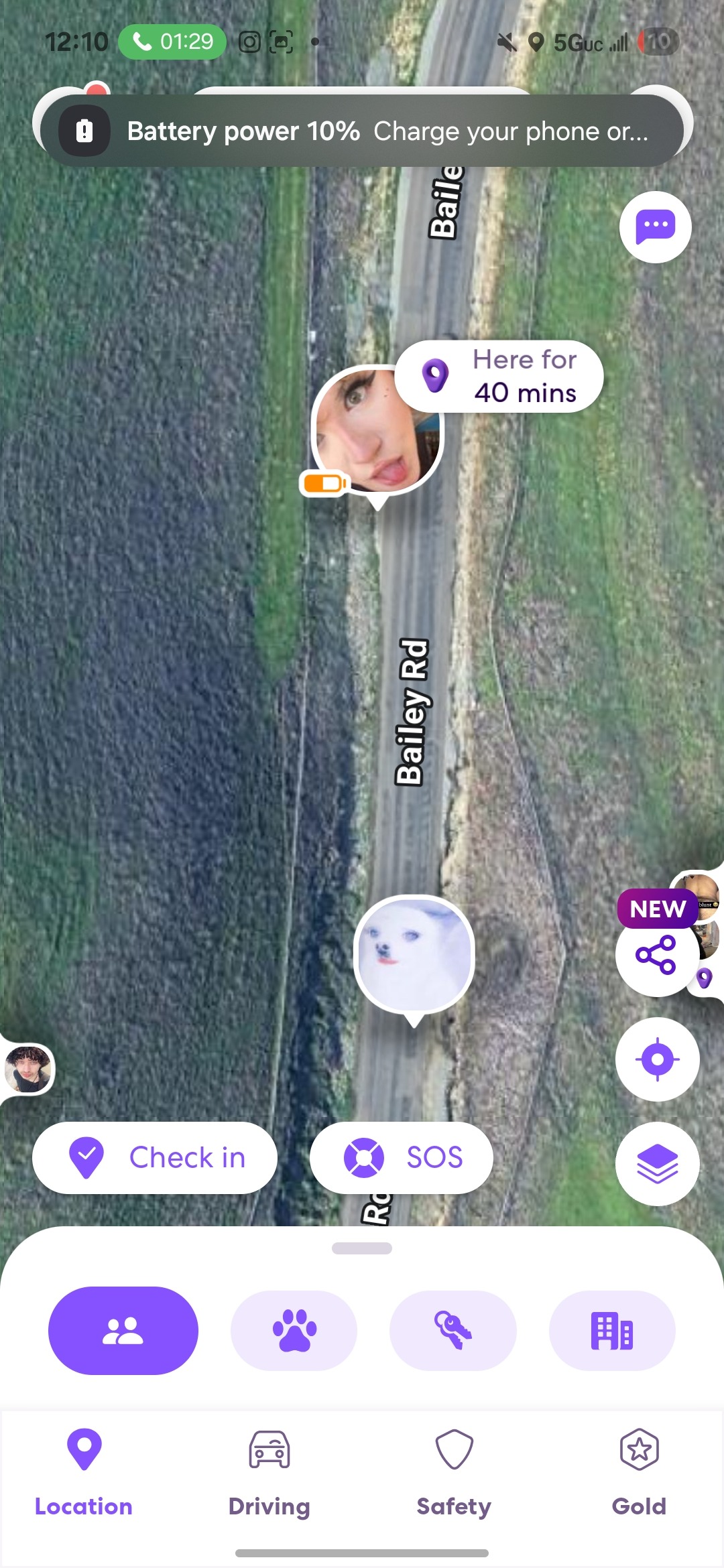Viewport: 724px width, 1568px height.
Task: Select the places building tab
Action: [611, 1330]
